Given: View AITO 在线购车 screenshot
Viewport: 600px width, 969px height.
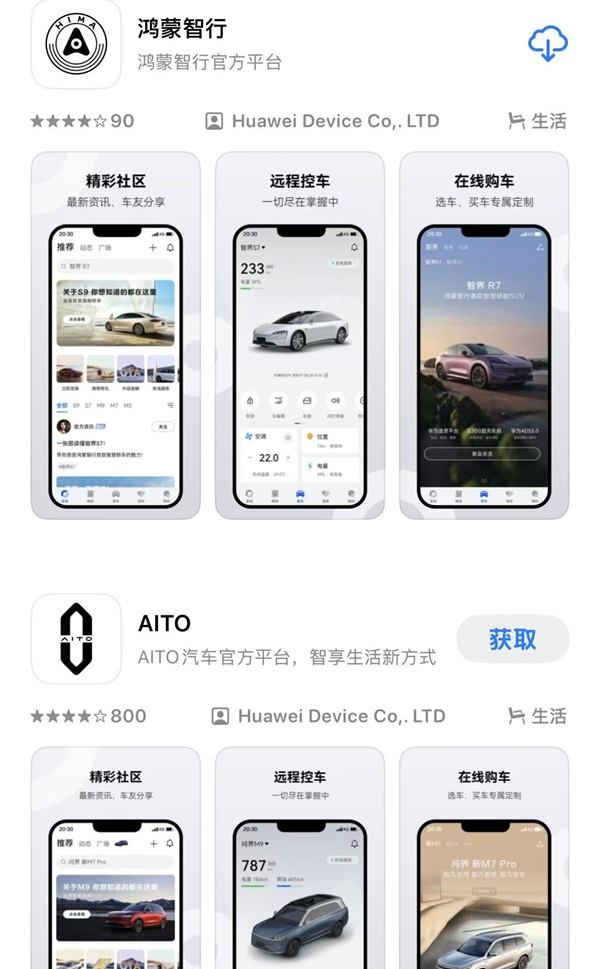Looking at the screenshot, I should (484, 858).
